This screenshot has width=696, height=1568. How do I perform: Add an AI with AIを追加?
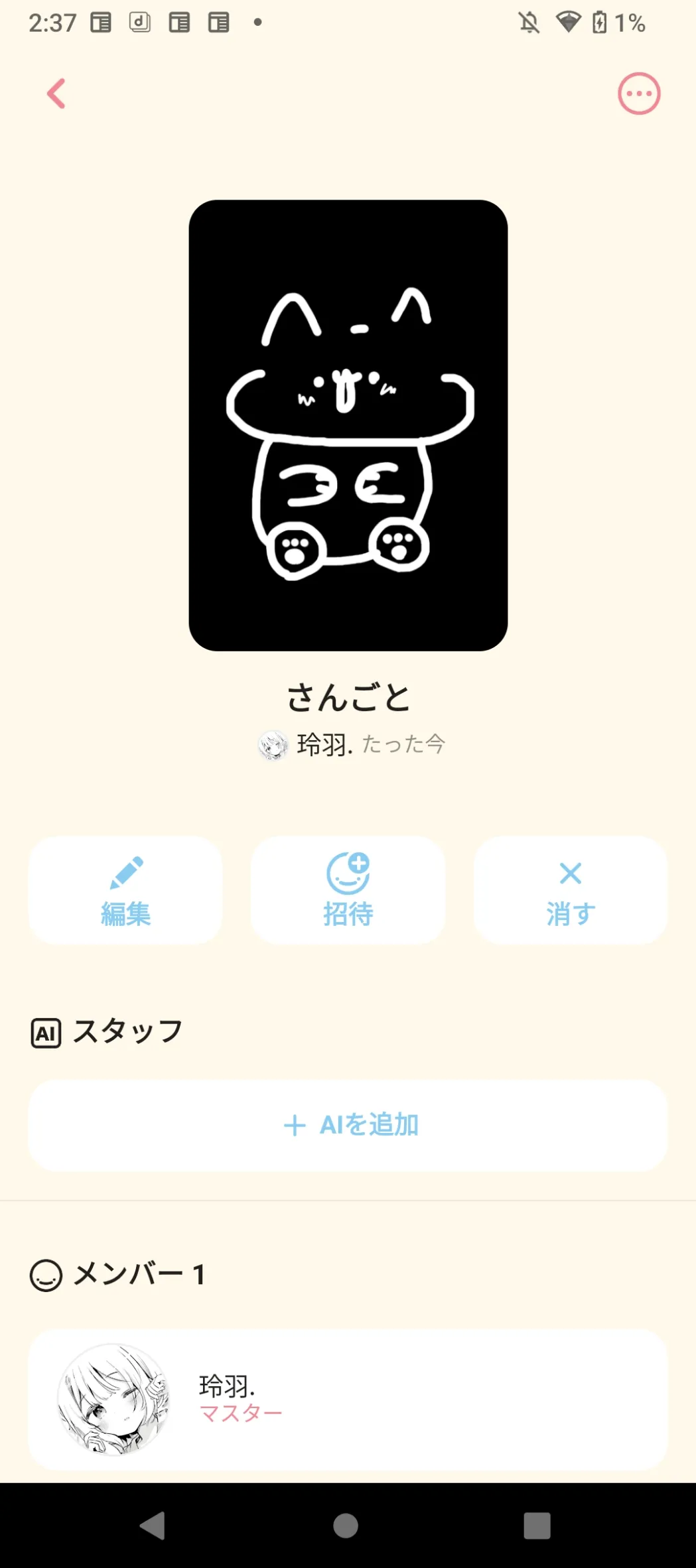(x=348, y=1125)
